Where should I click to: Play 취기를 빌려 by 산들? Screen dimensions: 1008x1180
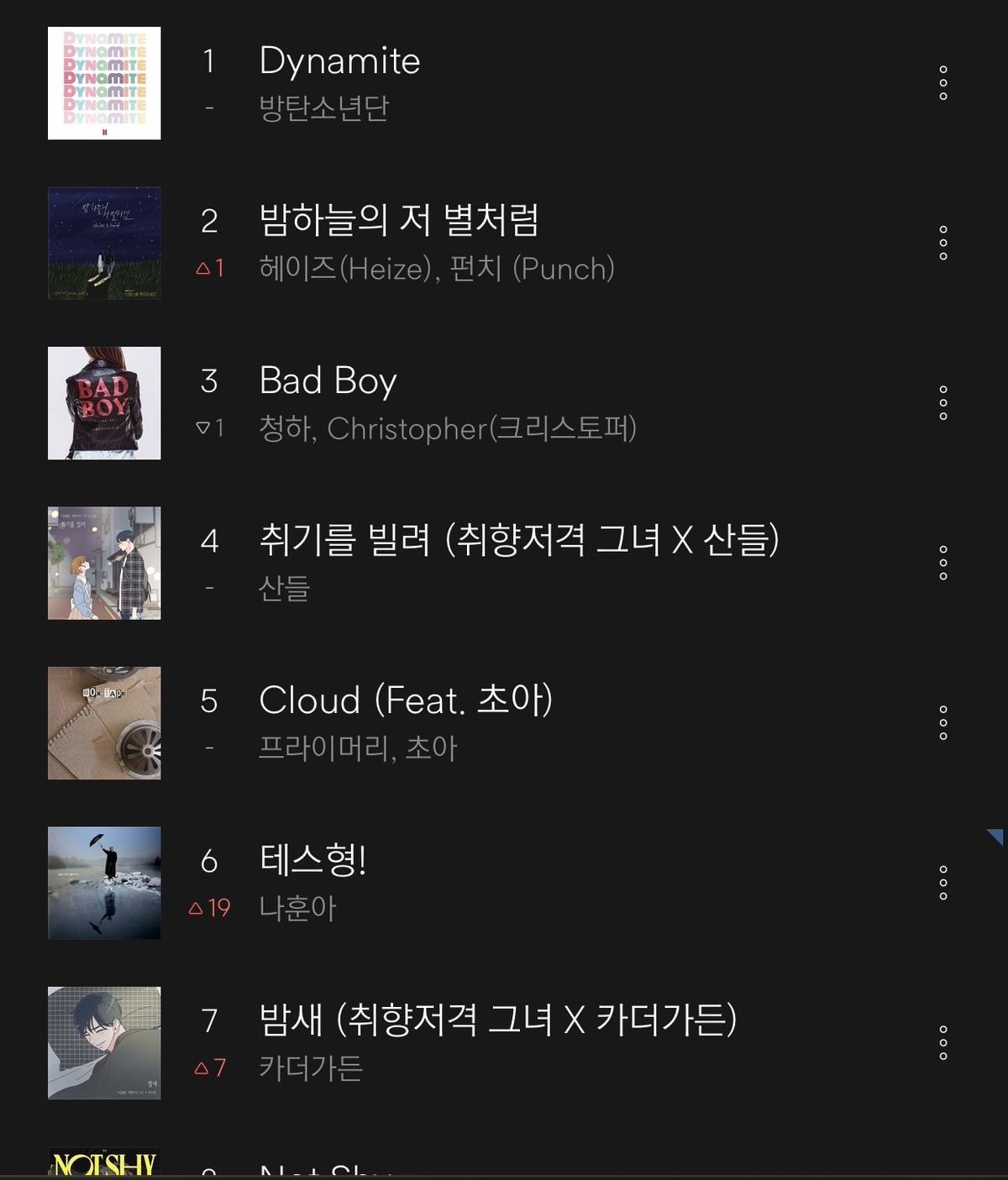point(518,540)
